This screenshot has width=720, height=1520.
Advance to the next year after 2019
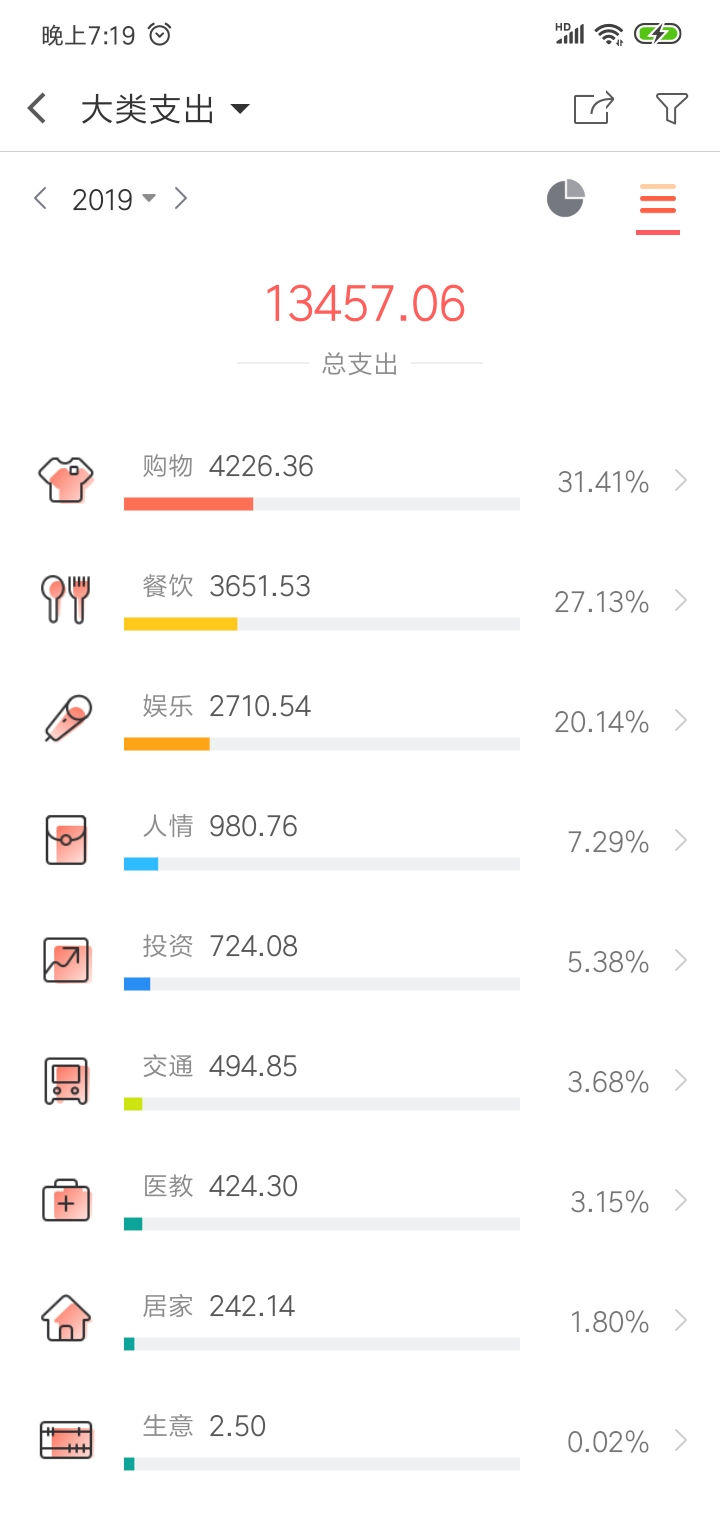pos(181,198)
